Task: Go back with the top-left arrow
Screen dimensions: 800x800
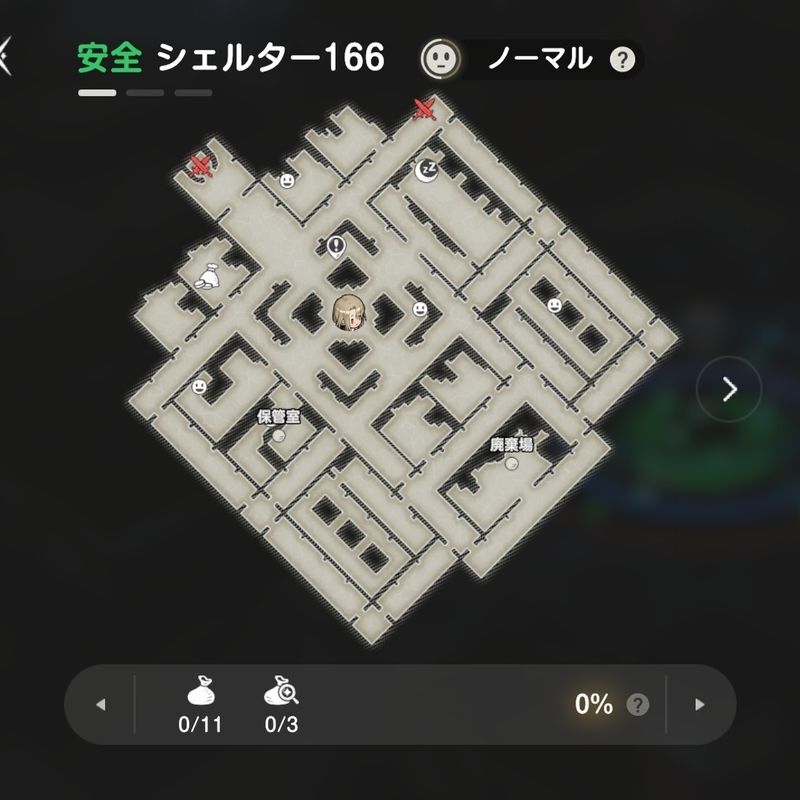Action: click(6, 56)
